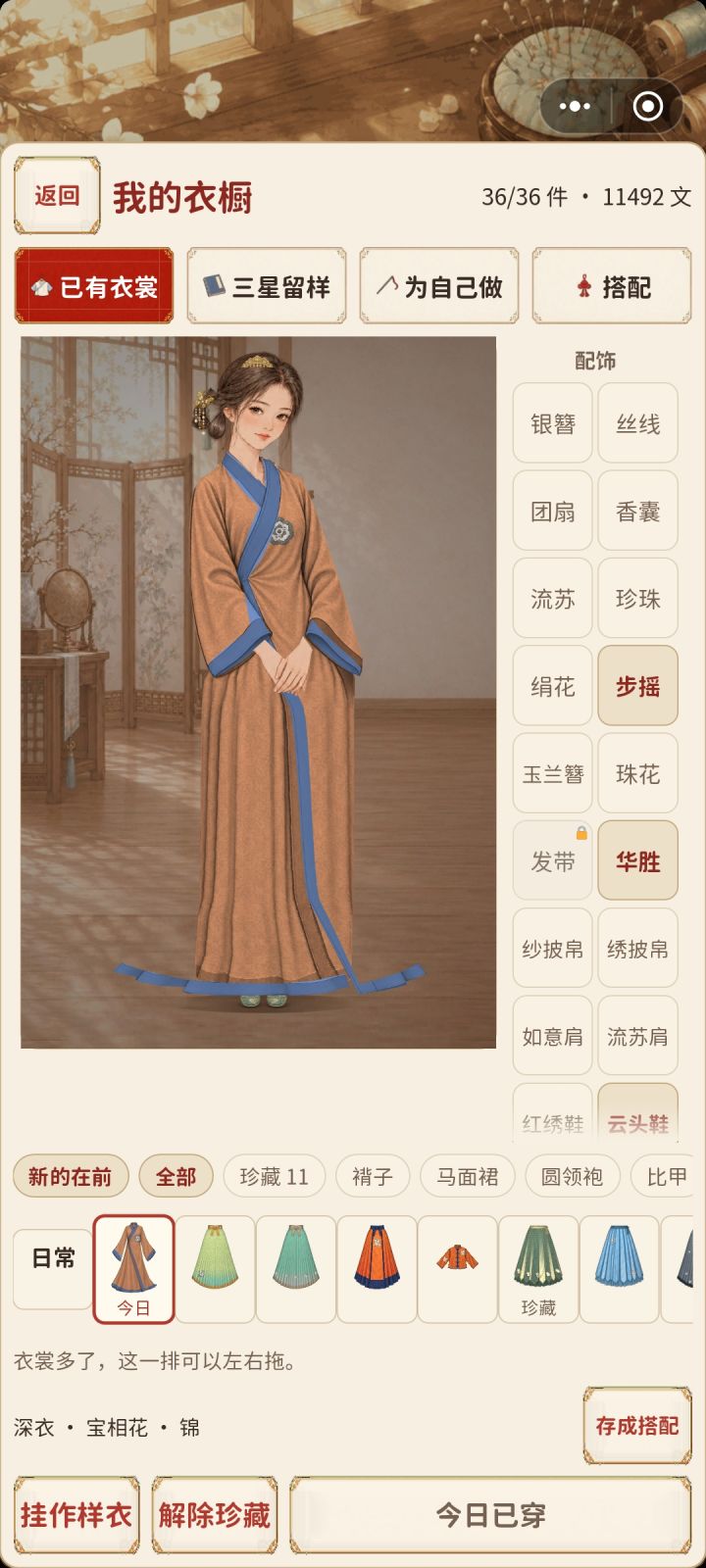This screenshot has width=706, height=1568.
Task: Pick the green skirt labeled 珍藏
Action: tap(538, 1269)
